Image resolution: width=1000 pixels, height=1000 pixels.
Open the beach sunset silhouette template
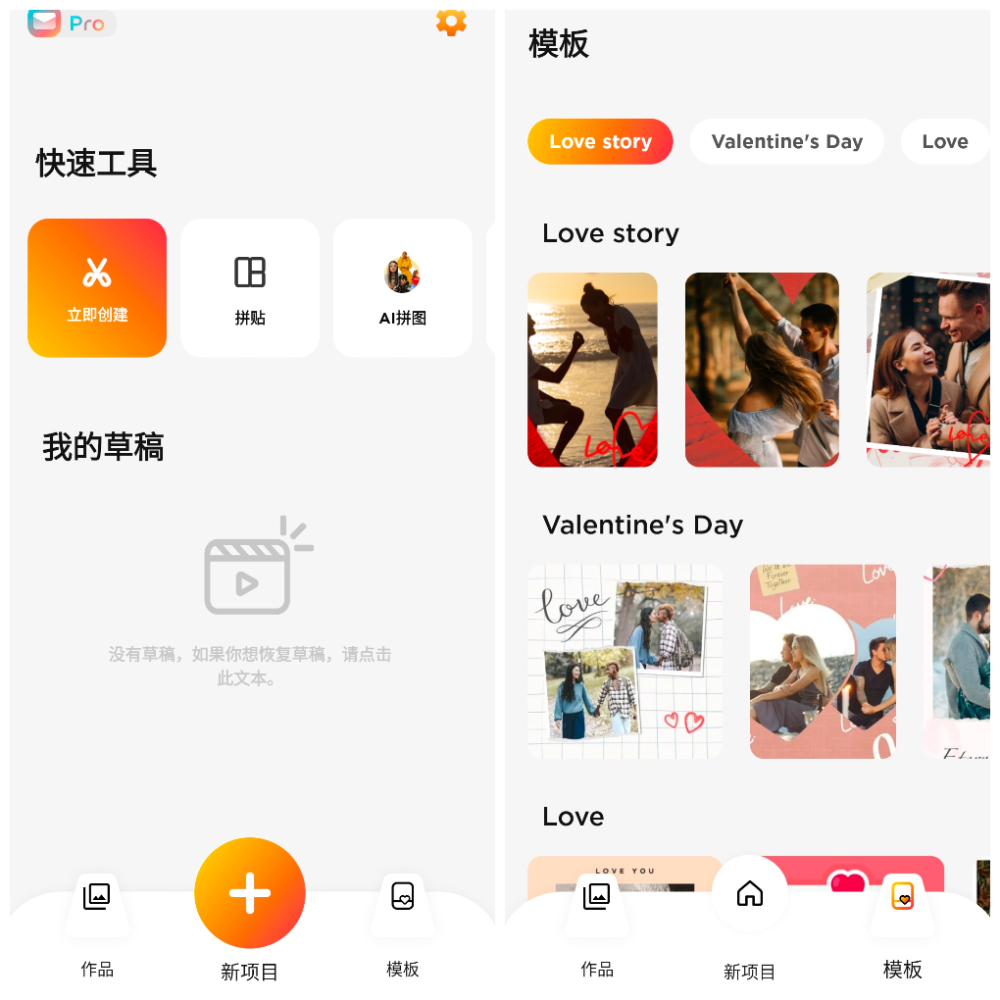[x=592, y=370]
